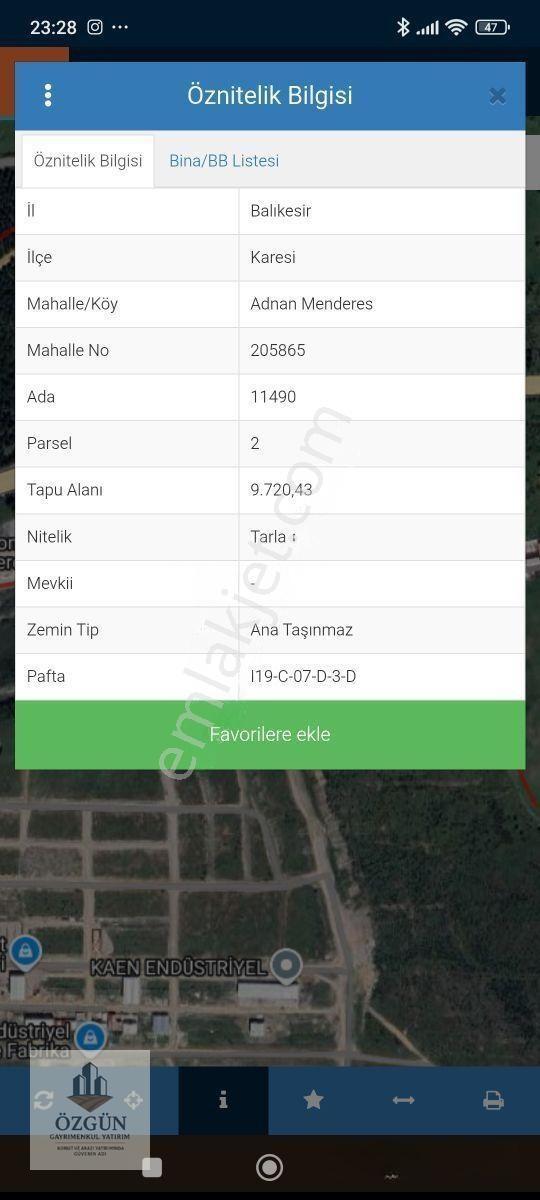Tap the print icon in bottom toolbar
Viewport: 540px width, 1200px height.
tap(493, 1100)
